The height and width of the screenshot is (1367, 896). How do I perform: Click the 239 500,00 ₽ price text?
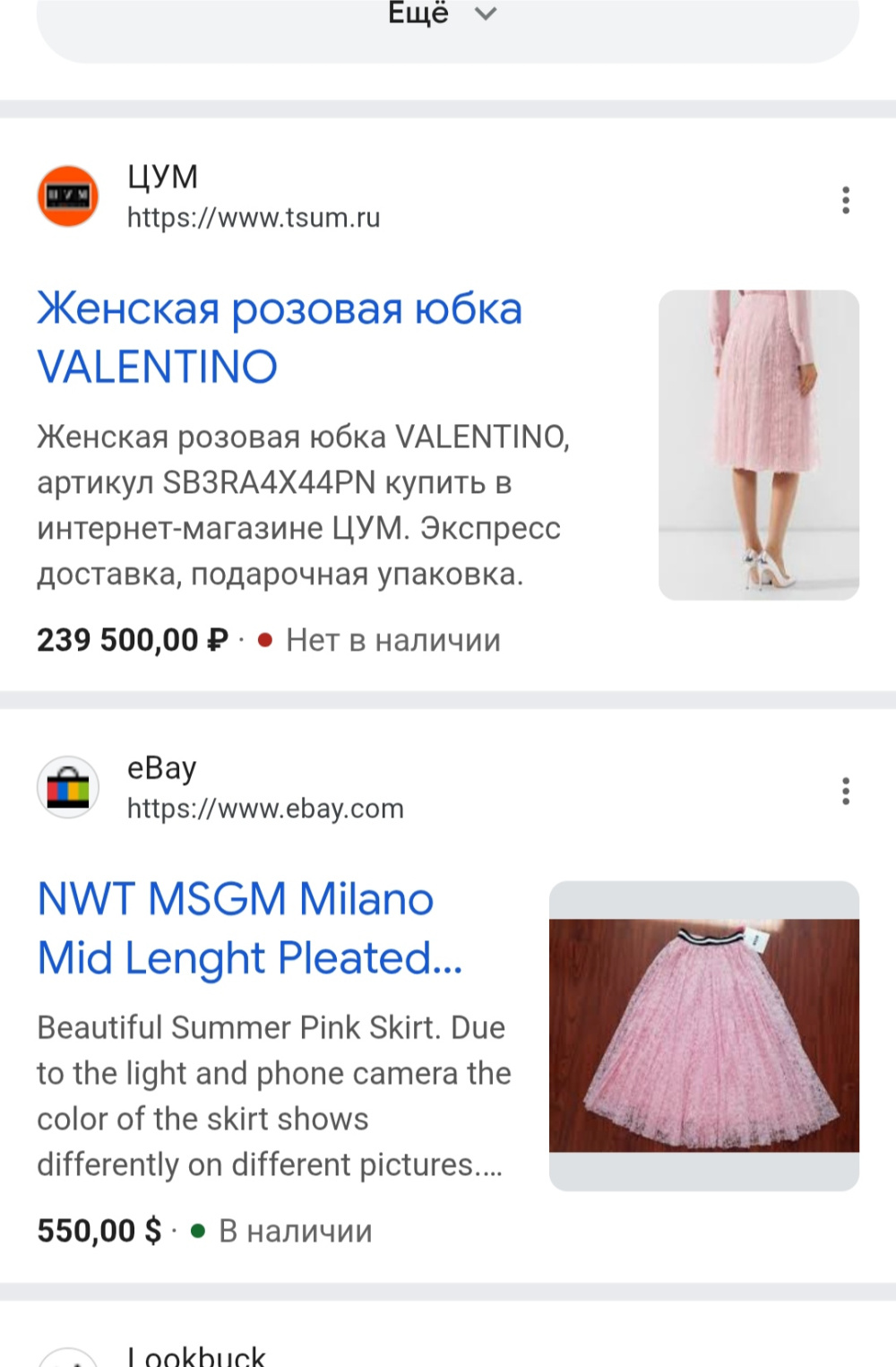(131, 639)
